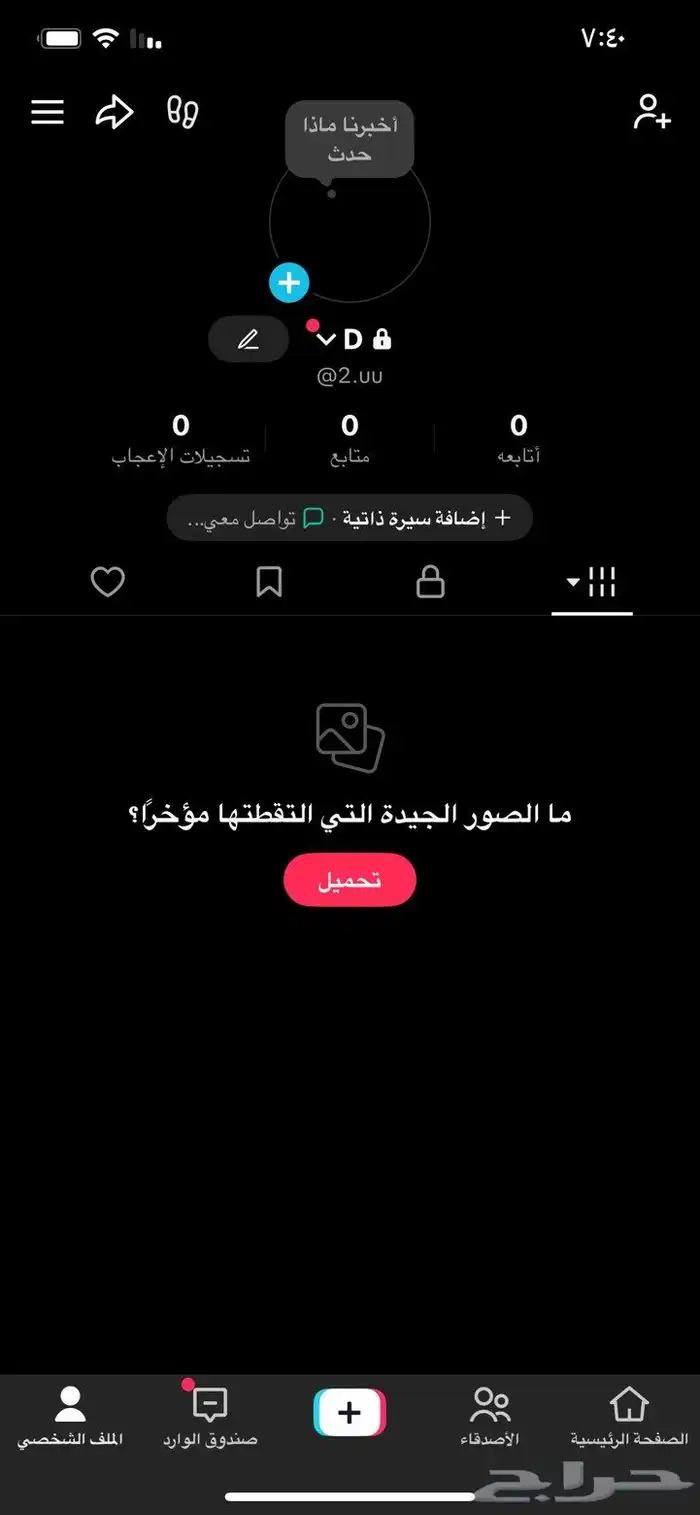Open صندوق الوارد inbox

(x=210, y=1418)
